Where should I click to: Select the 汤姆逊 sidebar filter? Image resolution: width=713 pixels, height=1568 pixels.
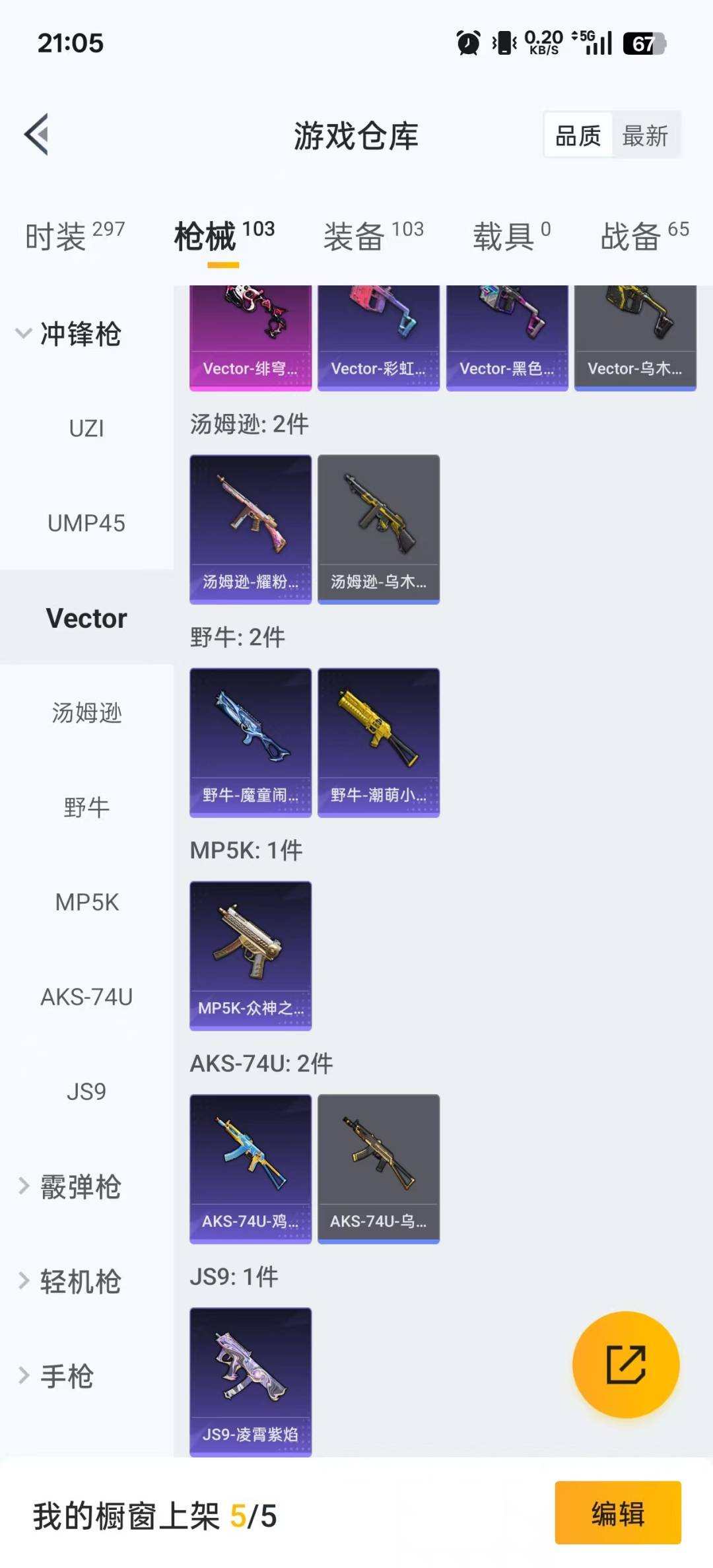[x=85, y=713]
